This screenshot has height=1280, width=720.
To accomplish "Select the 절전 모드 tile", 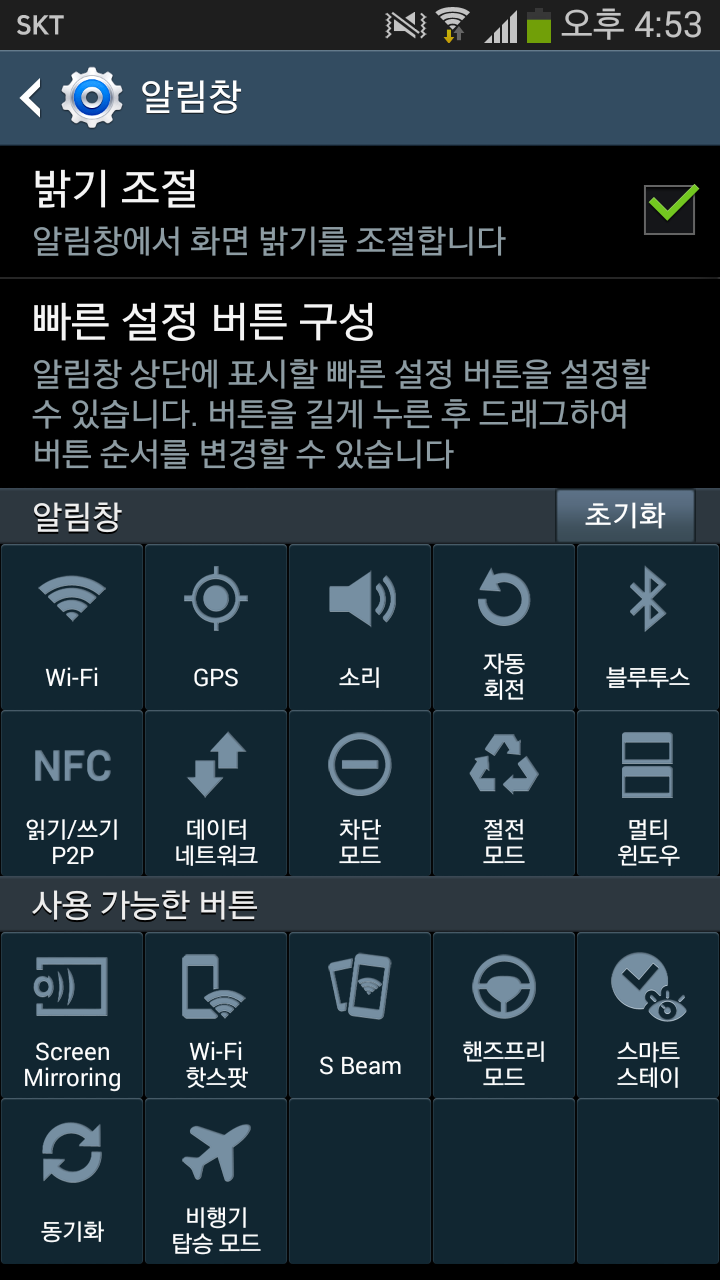I will (504, 793).
